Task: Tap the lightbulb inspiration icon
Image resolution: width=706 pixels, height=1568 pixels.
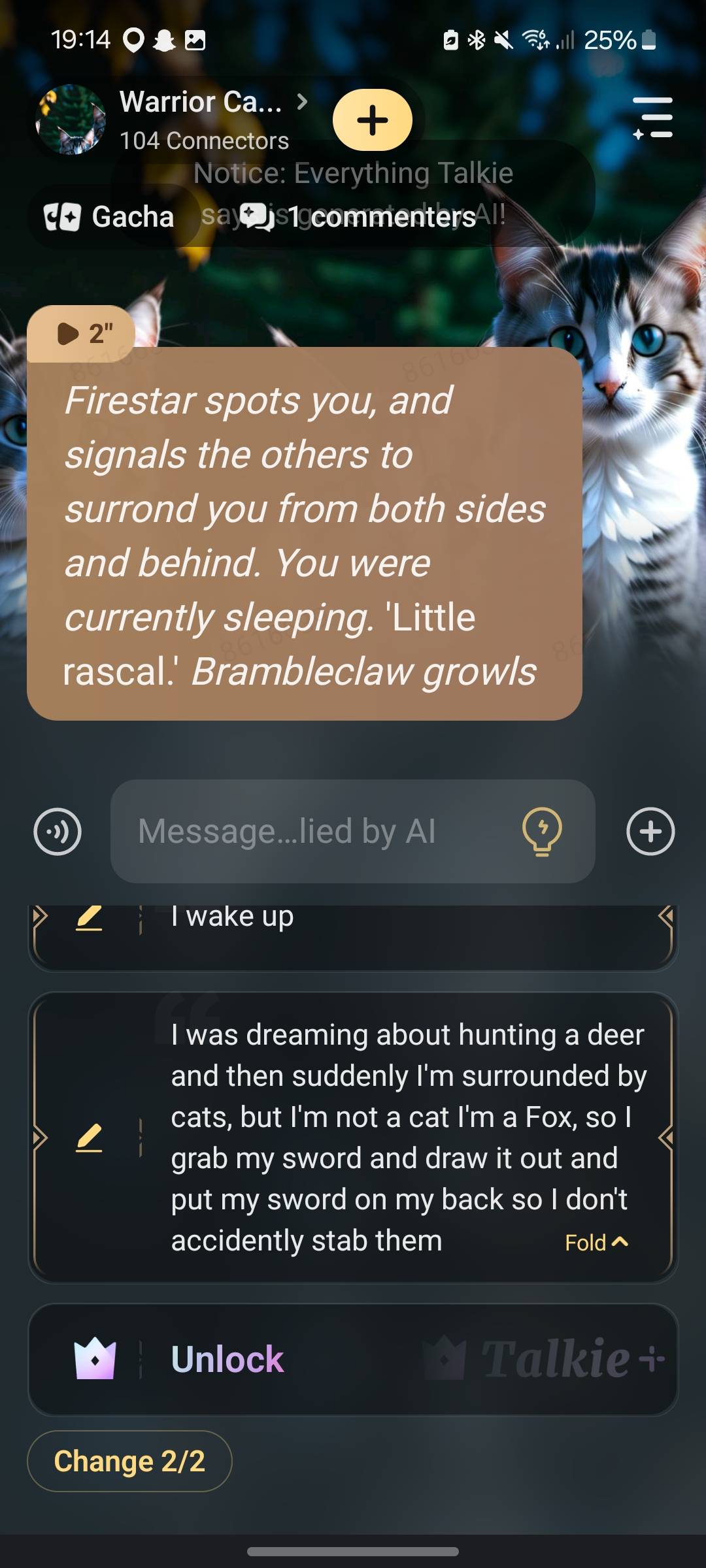Action: tap(542, 832)
